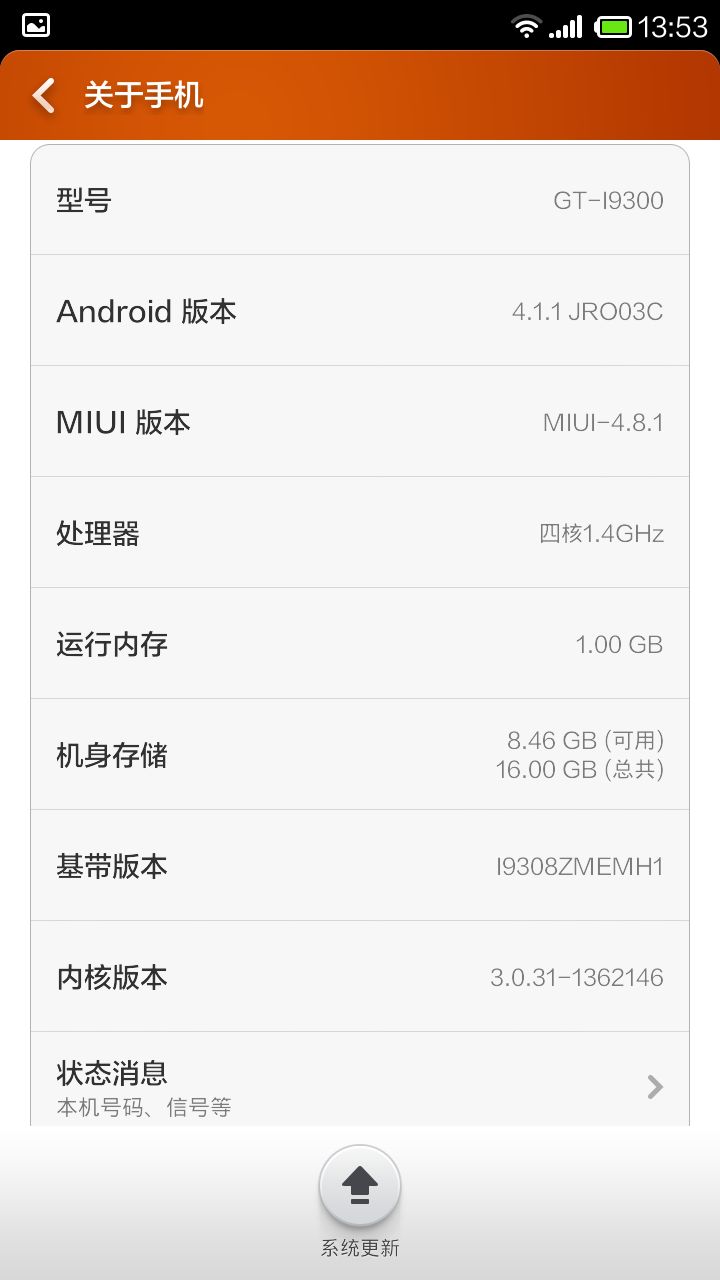Select the GT-I9300 model number row
Viewport: 720px width, 1280px height.
coord(360,199)
